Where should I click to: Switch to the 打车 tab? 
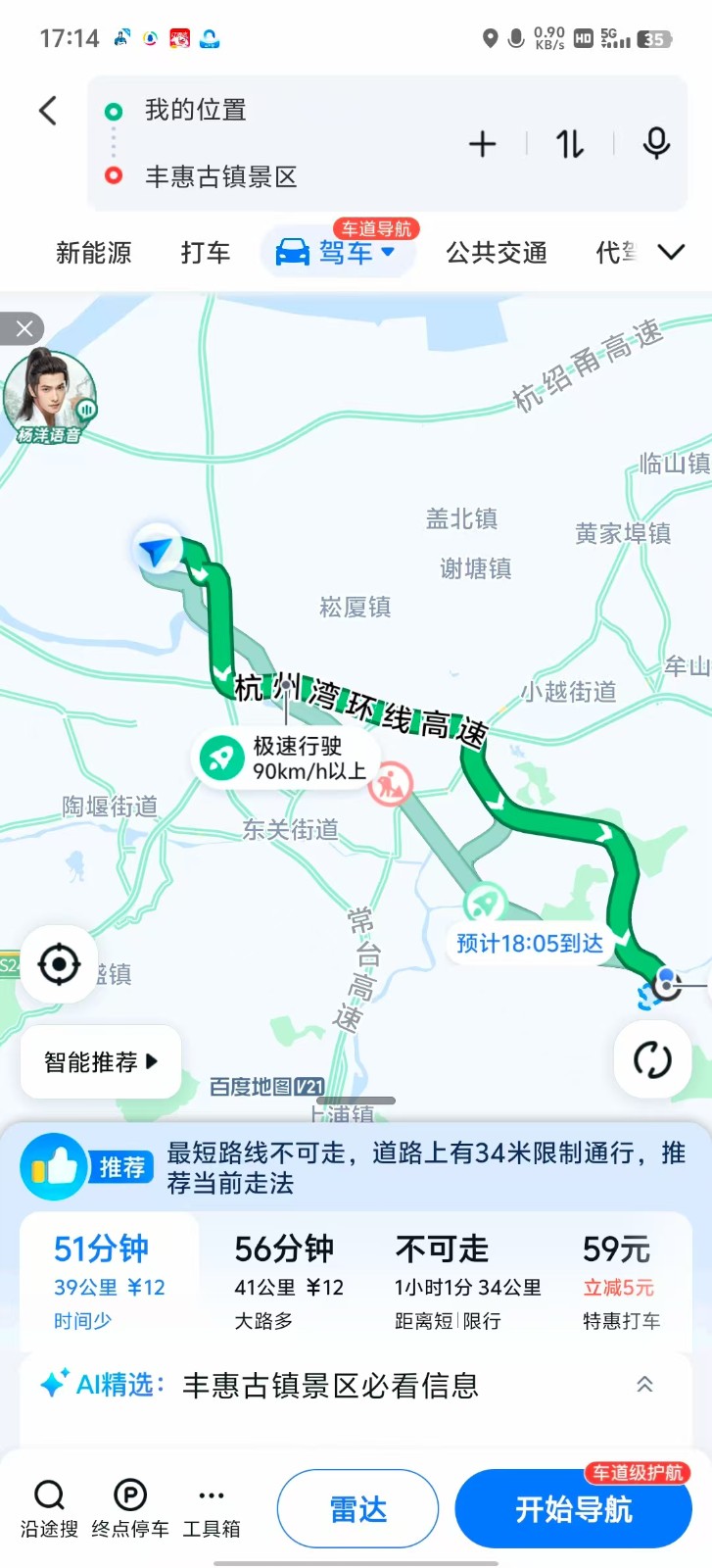pyautogui.click(x=205, y=253)
